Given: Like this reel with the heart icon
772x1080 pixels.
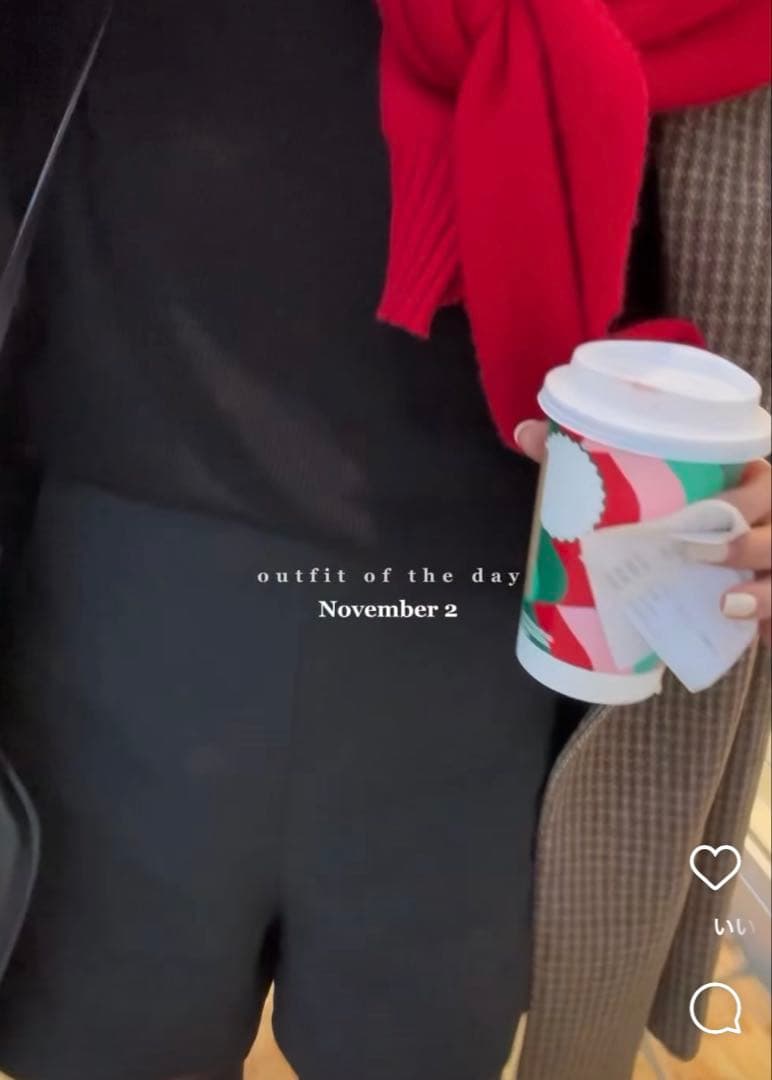Looking at the screenshot, I should (x=715, y=867).
